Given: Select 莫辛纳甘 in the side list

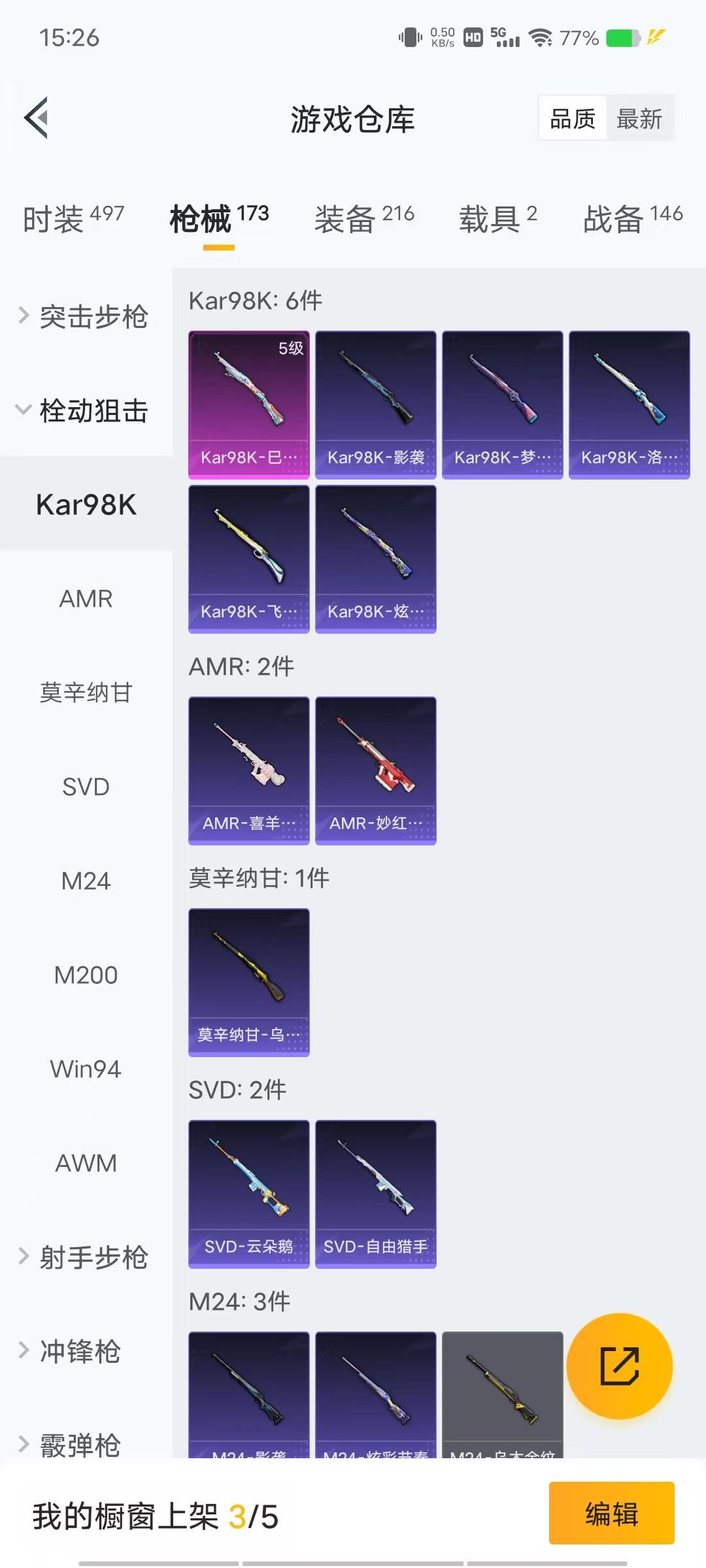Looking at the screenshot, I should [x=86, y=693].
